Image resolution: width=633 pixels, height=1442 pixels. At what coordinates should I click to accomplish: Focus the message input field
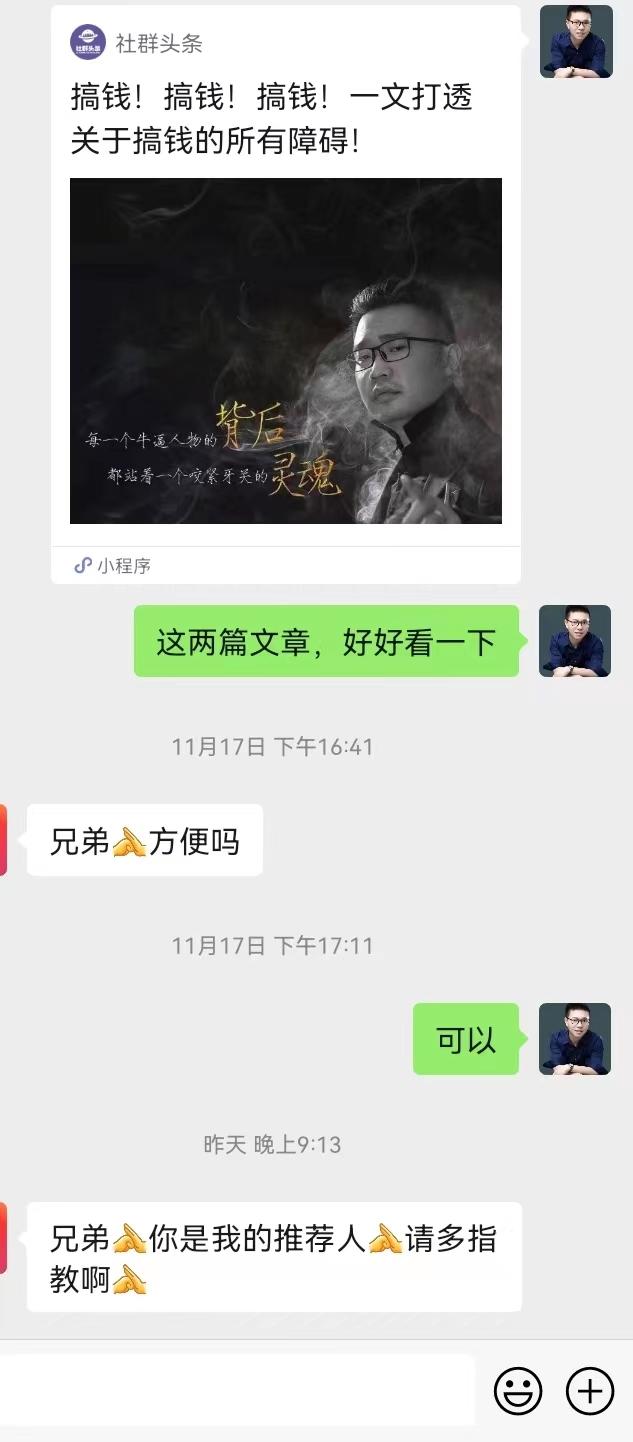click(237, 1390)
